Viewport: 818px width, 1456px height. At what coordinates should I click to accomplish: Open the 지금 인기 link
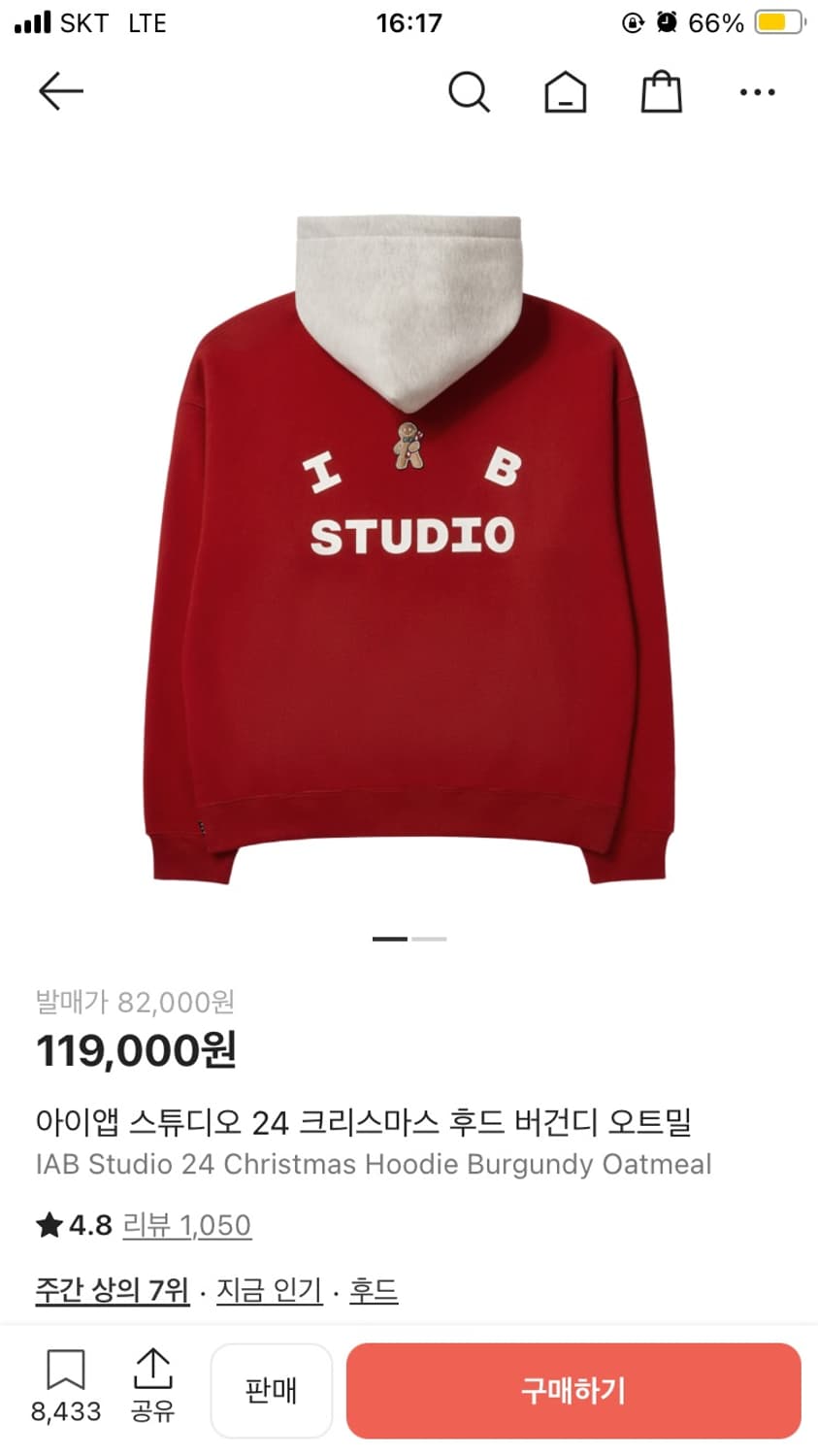(x=269, y=1291)
